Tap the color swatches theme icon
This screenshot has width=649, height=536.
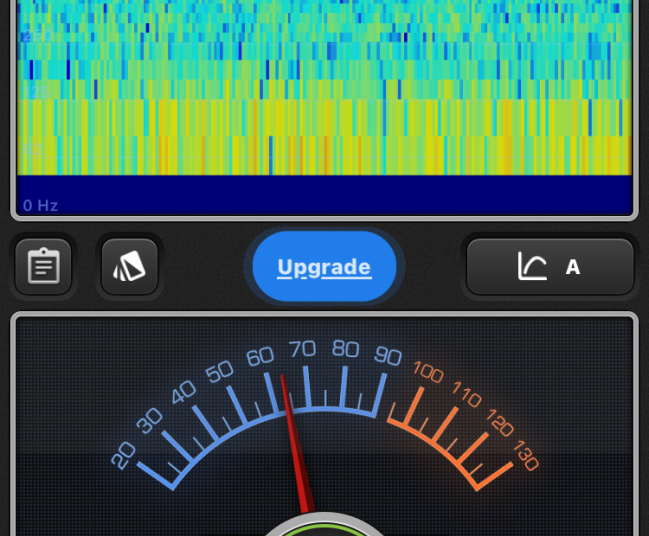[130, 267]
